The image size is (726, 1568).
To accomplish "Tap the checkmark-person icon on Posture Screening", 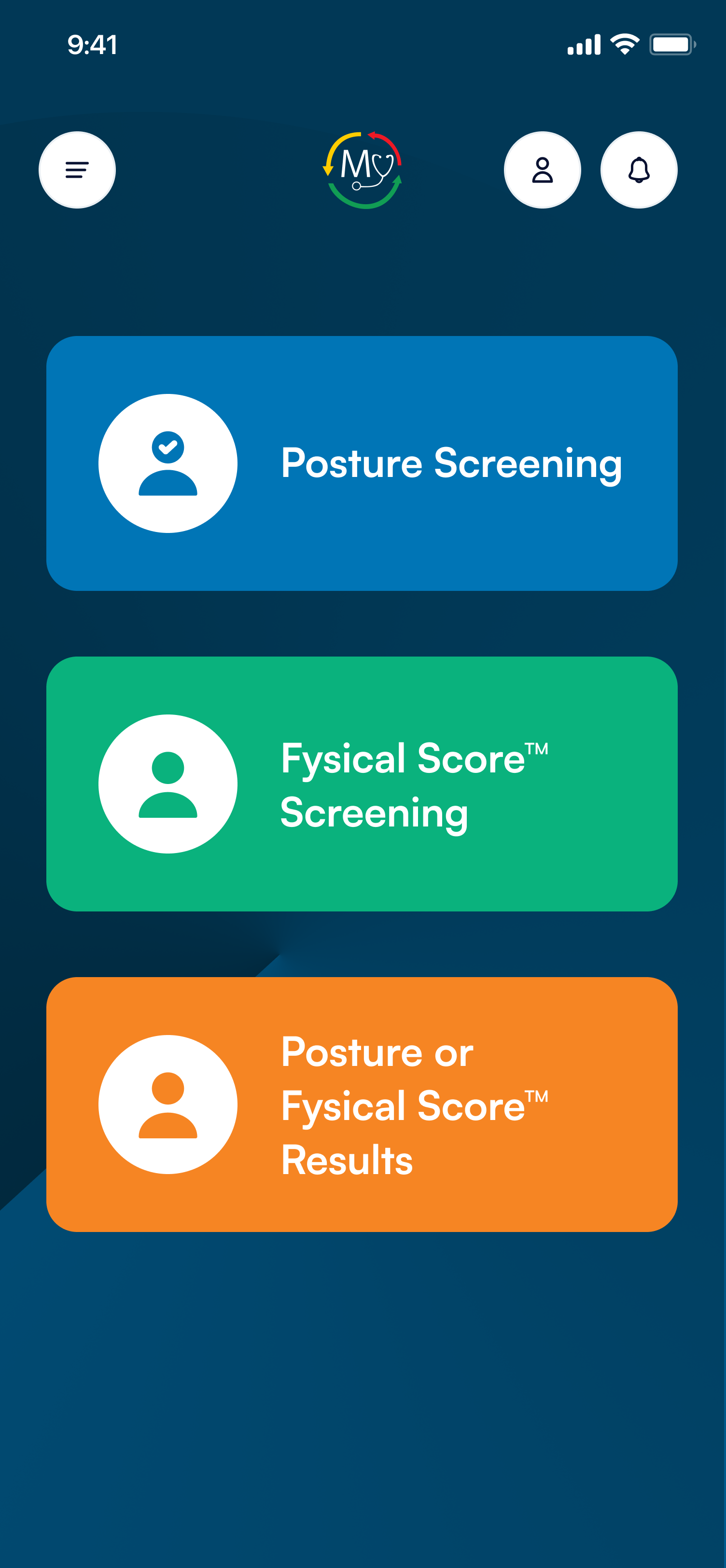I will [168, 464].
